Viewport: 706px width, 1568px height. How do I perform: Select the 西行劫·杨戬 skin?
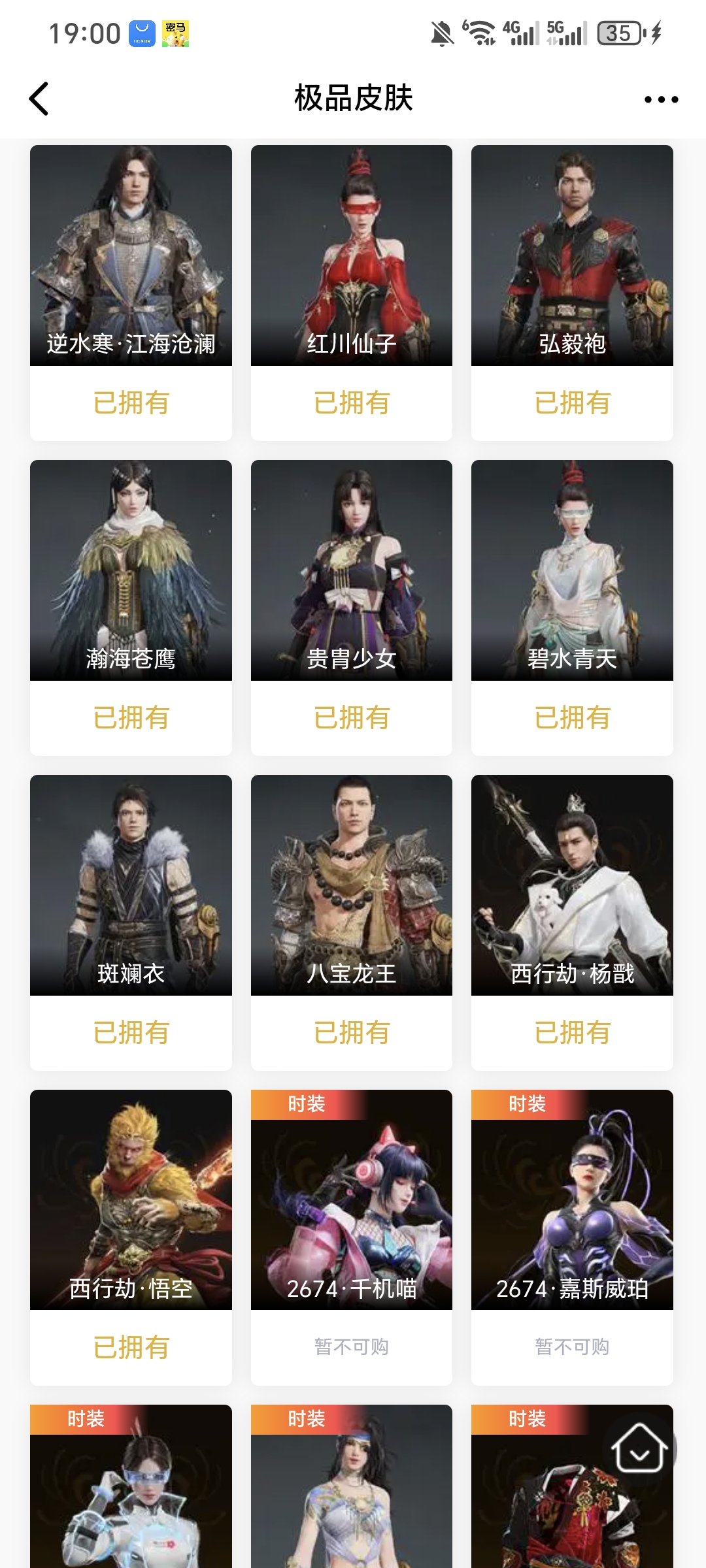pos(572,885)
